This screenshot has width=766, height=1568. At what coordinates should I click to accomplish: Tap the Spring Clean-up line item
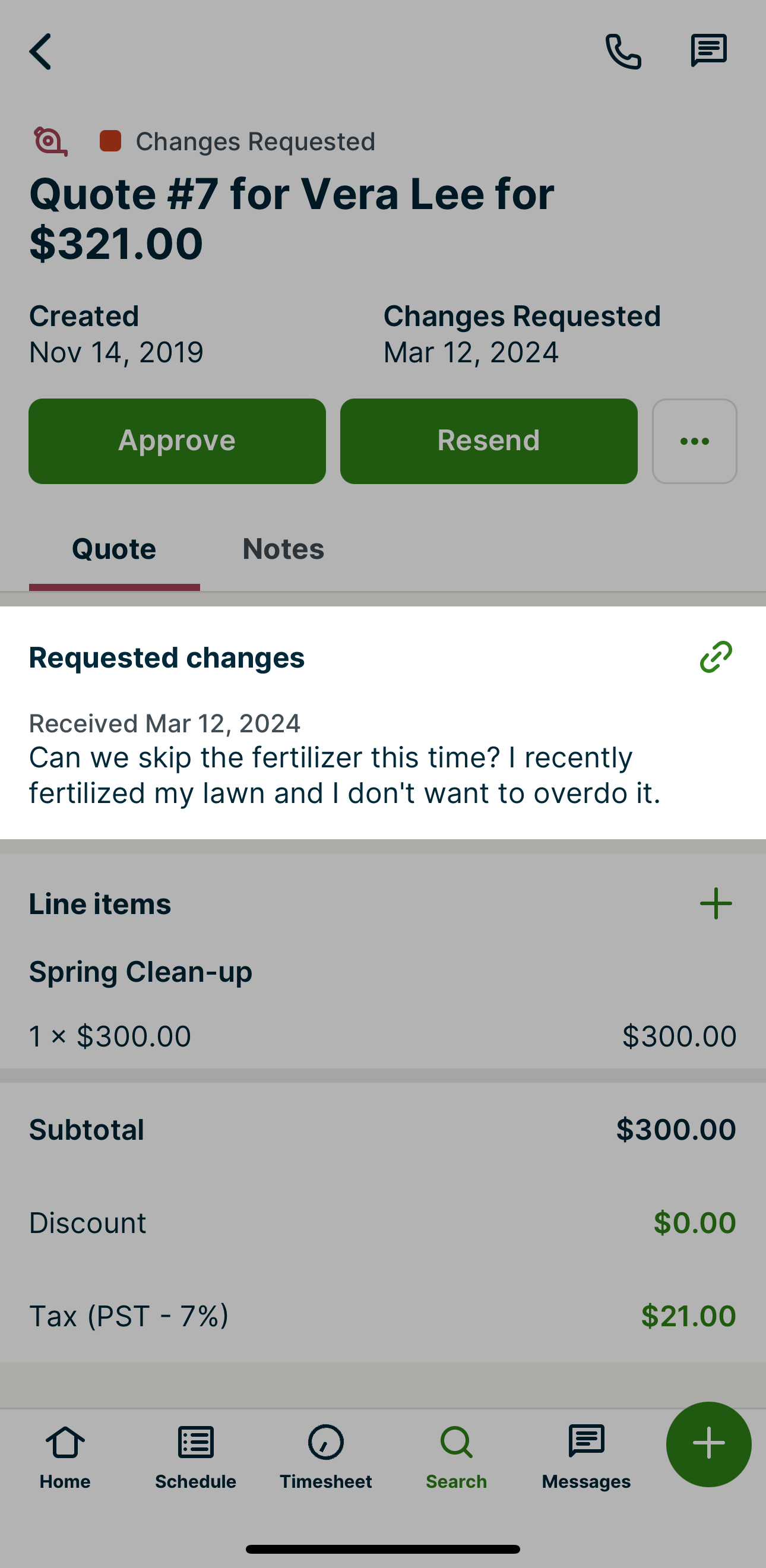point(141,972)
